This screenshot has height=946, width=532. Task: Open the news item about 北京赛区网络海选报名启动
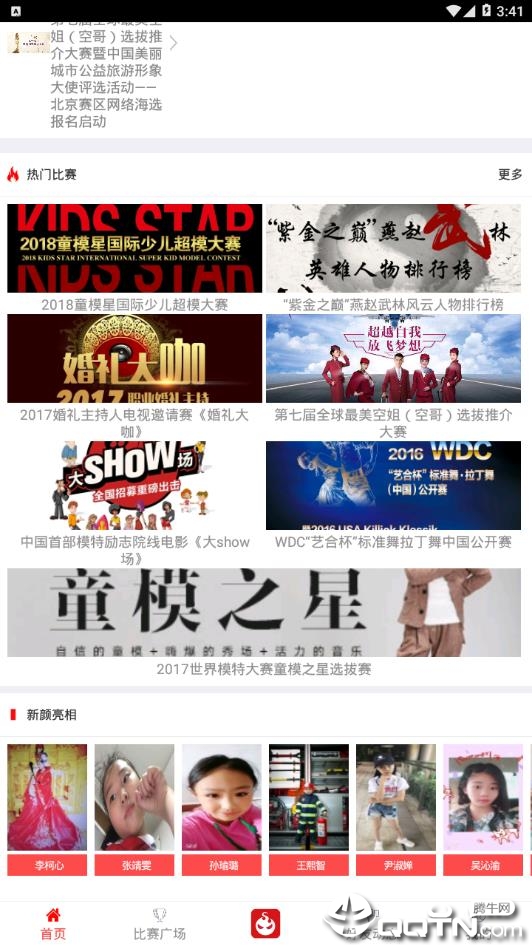pos(92,75)
